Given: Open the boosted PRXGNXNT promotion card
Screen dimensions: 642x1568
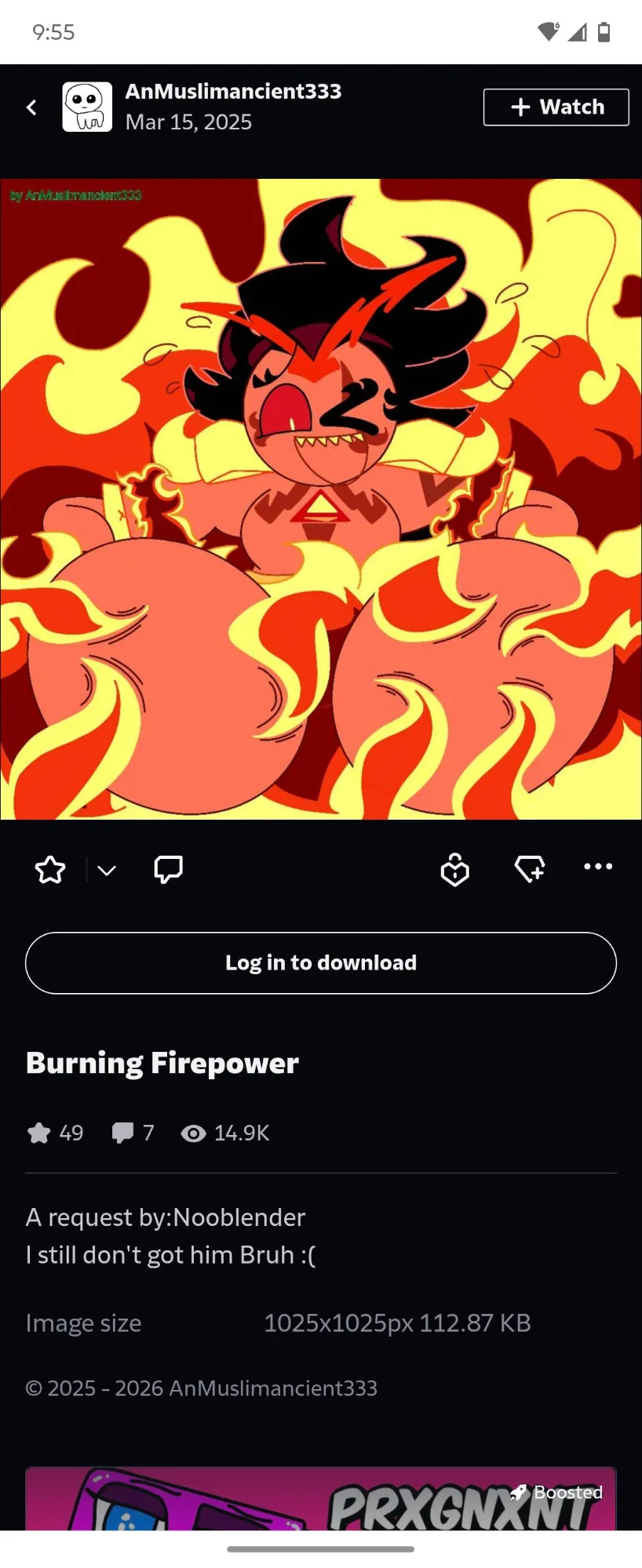Looking at the screenshot, I should coord(321,1500).
